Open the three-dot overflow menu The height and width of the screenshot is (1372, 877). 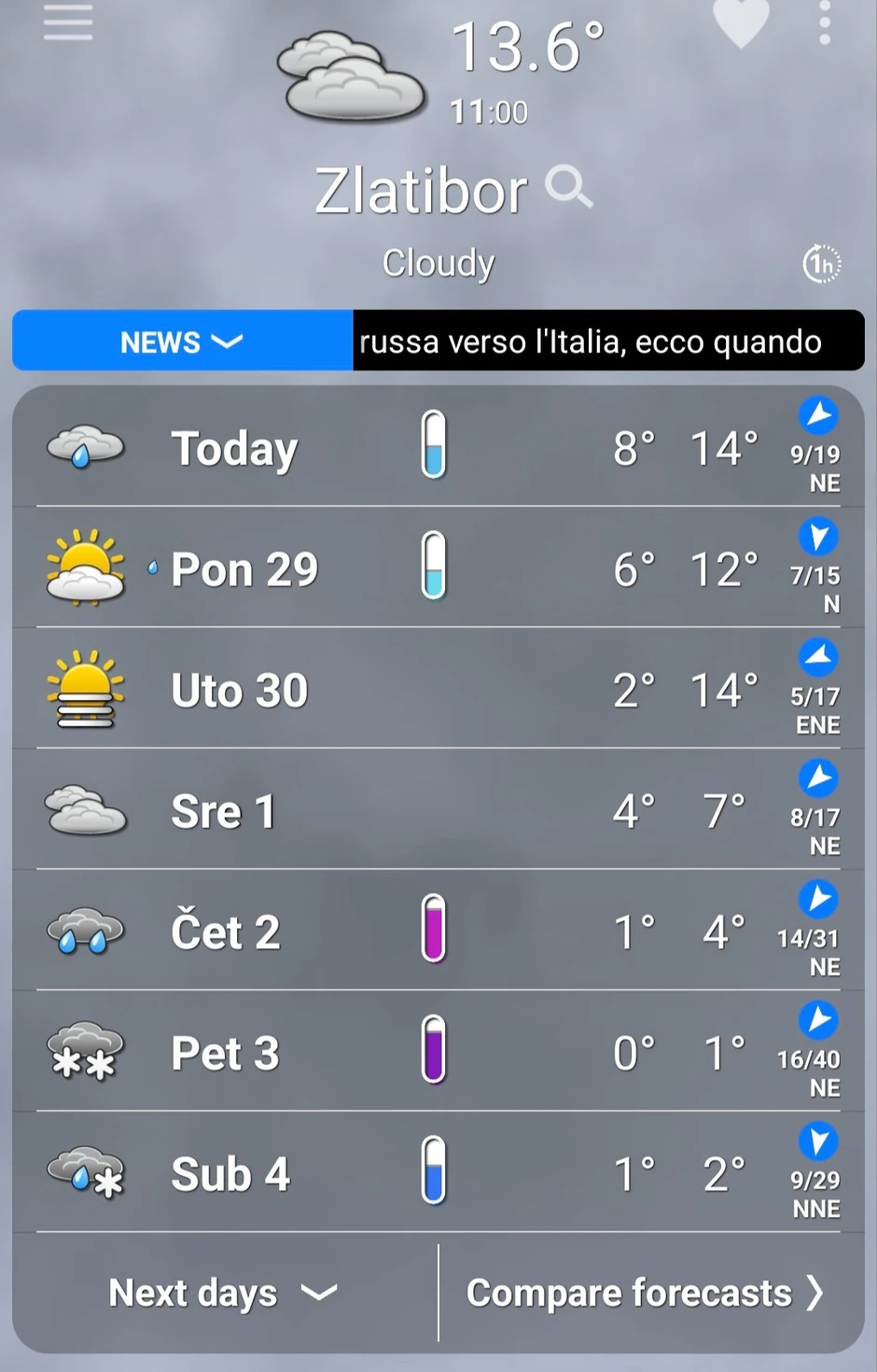pyautogui.click(x=825, y=22)
